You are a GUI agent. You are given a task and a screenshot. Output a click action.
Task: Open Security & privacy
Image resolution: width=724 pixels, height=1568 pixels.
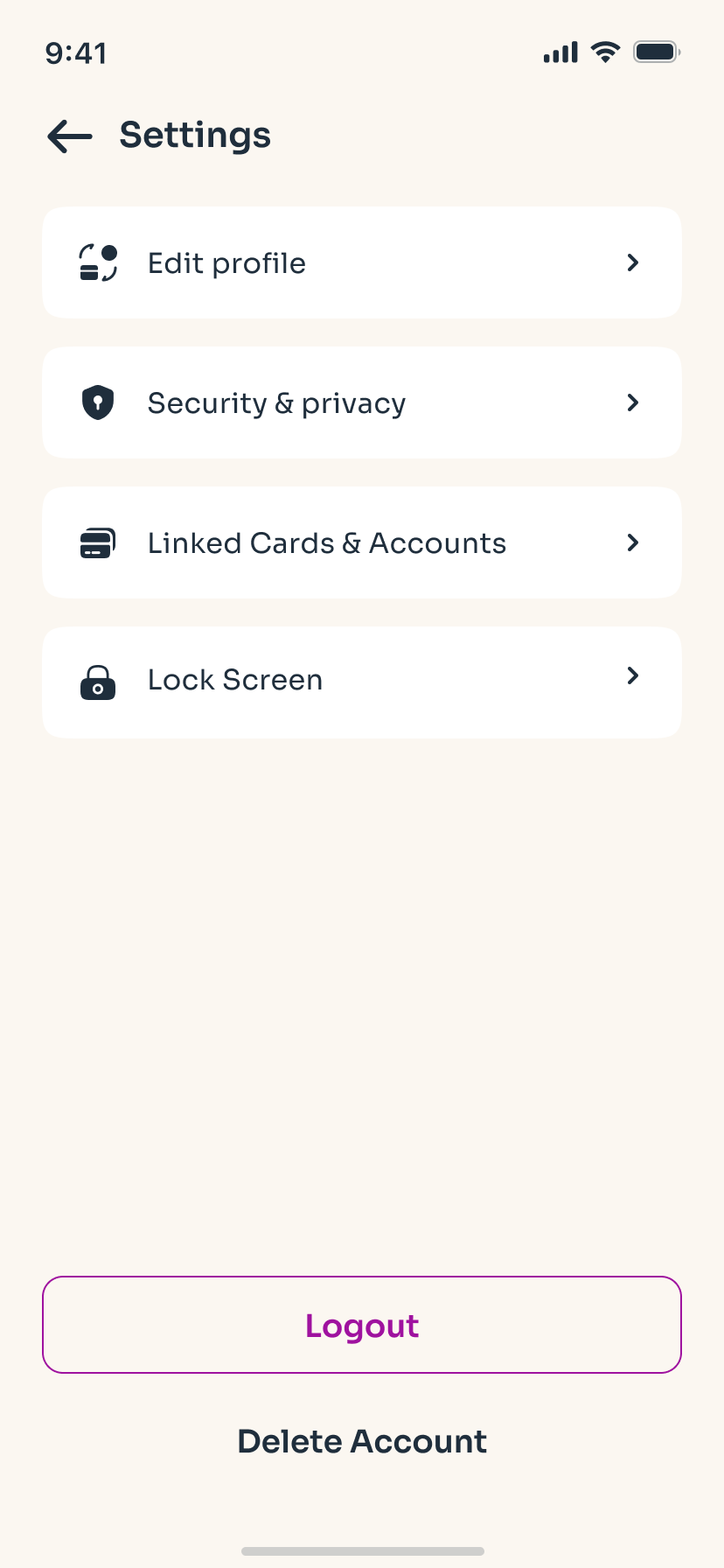362,402
